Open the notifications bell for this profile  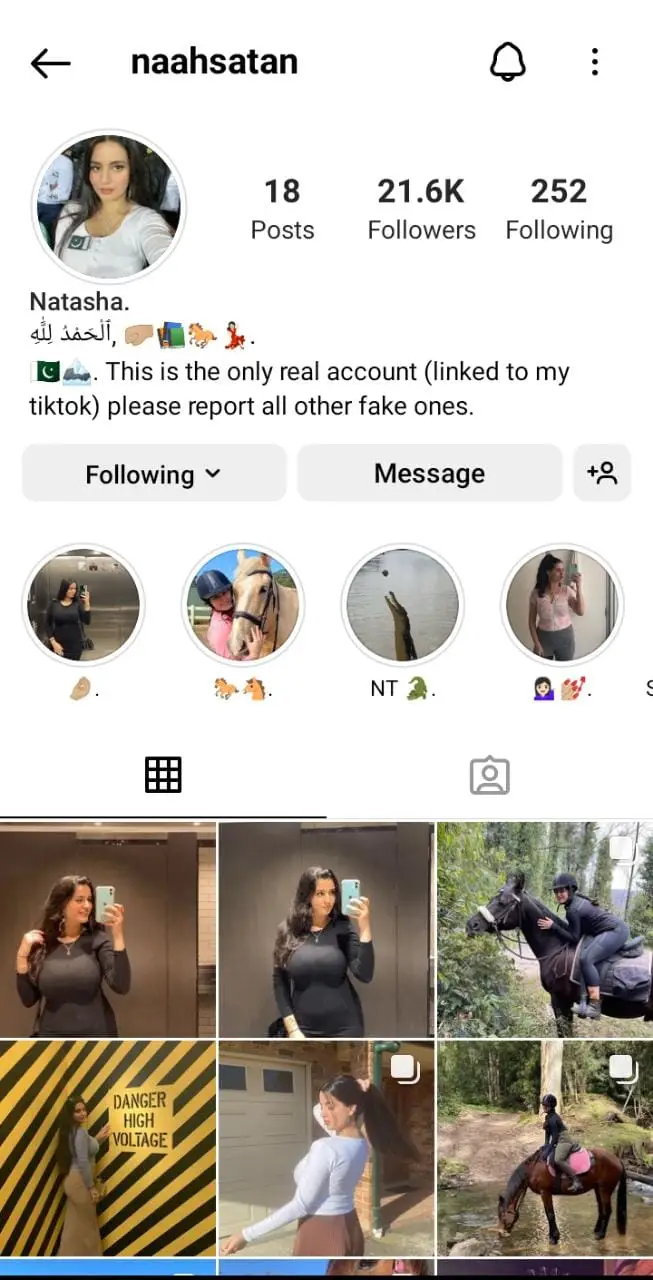(507, 62)
